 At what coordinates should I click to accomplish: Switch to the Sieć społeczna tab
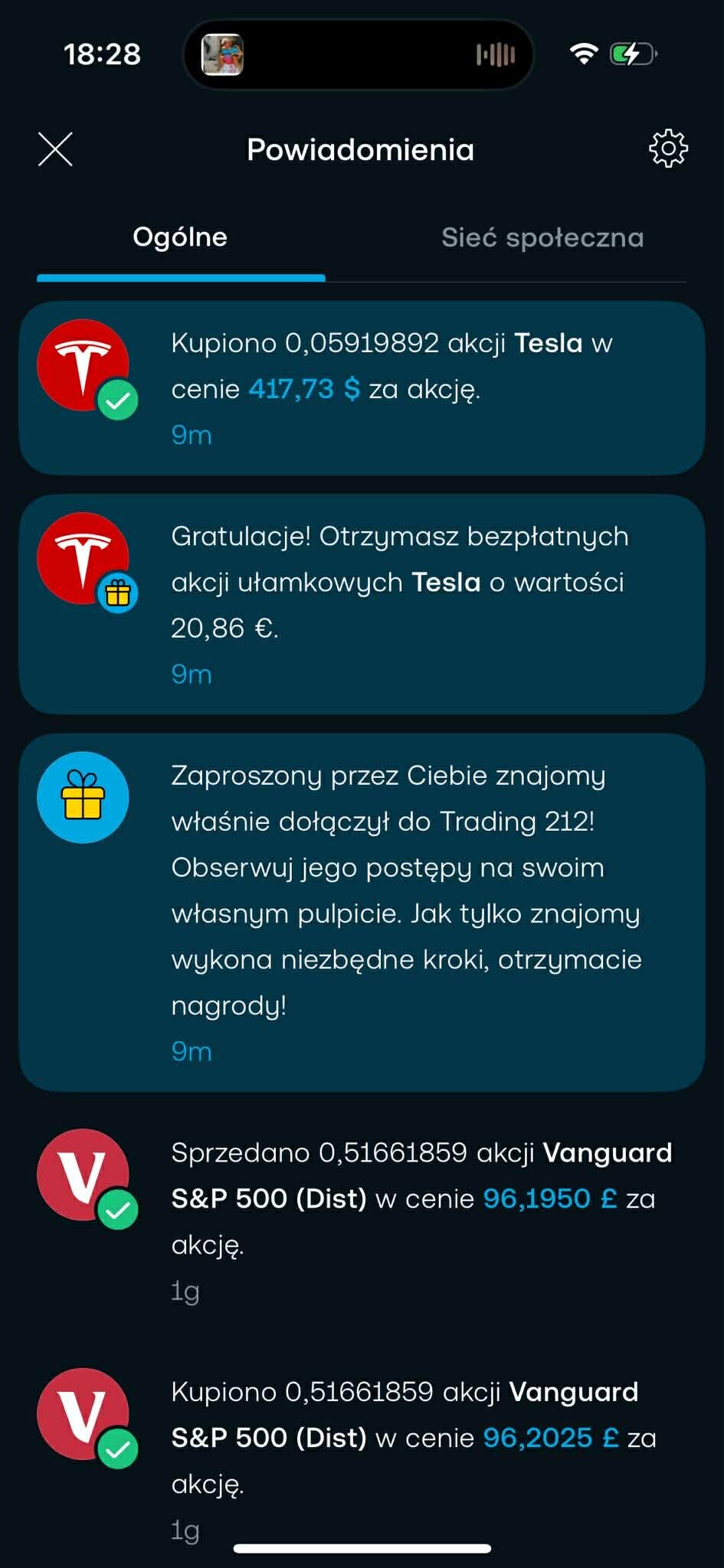(542, 238)
